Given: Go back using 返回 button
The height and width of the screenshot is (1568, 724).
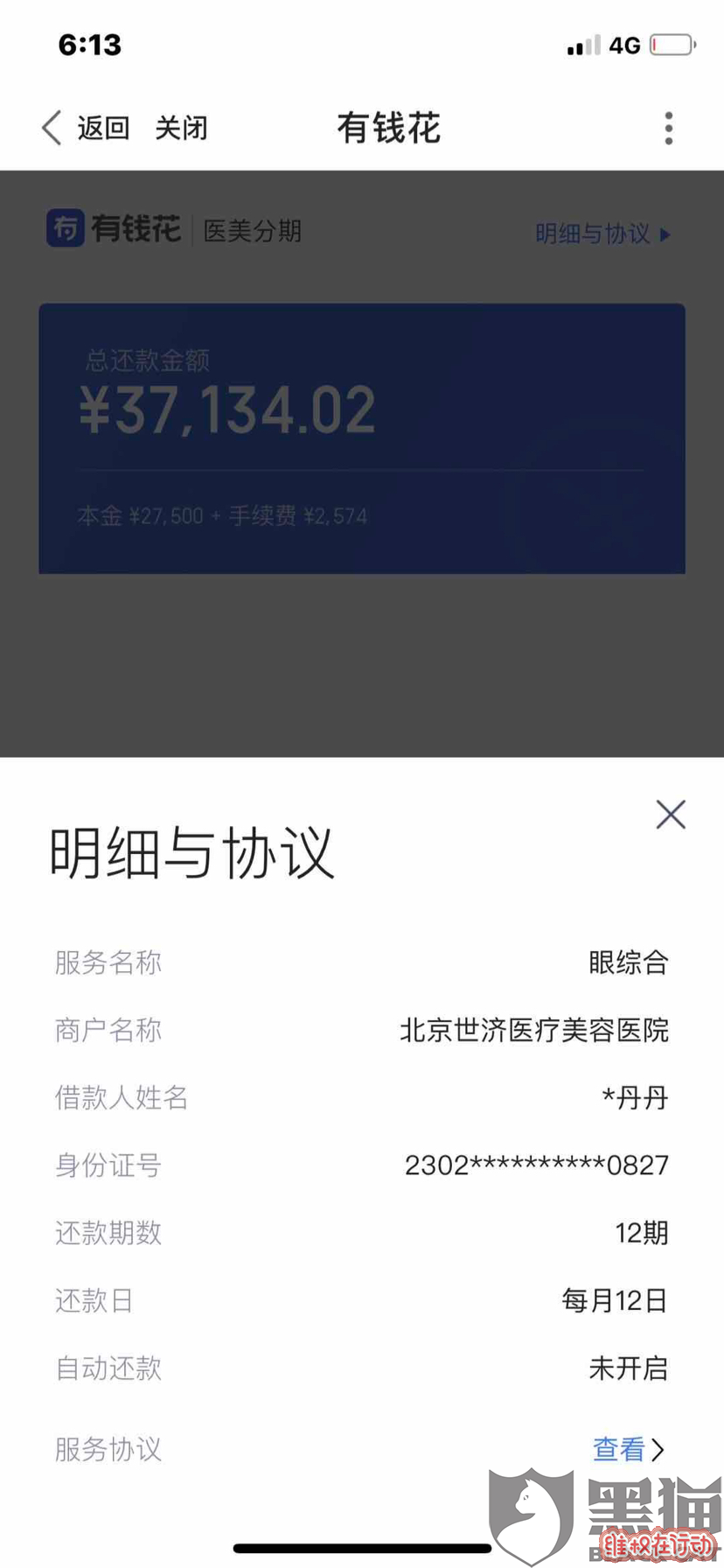Looking at the screenshot, I should [x=87, y=128].
